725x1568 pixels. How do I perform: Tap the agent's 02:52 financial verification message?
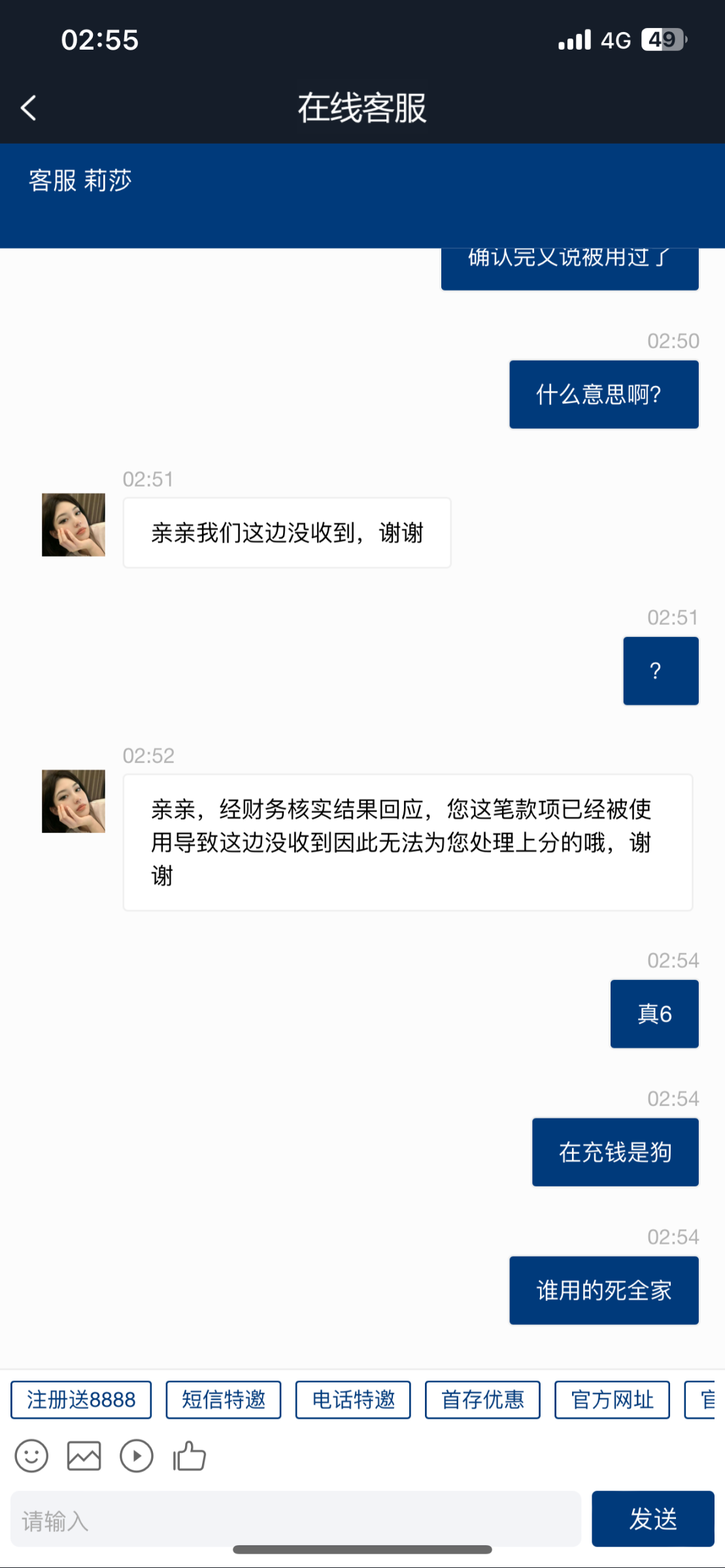point(407,842)
